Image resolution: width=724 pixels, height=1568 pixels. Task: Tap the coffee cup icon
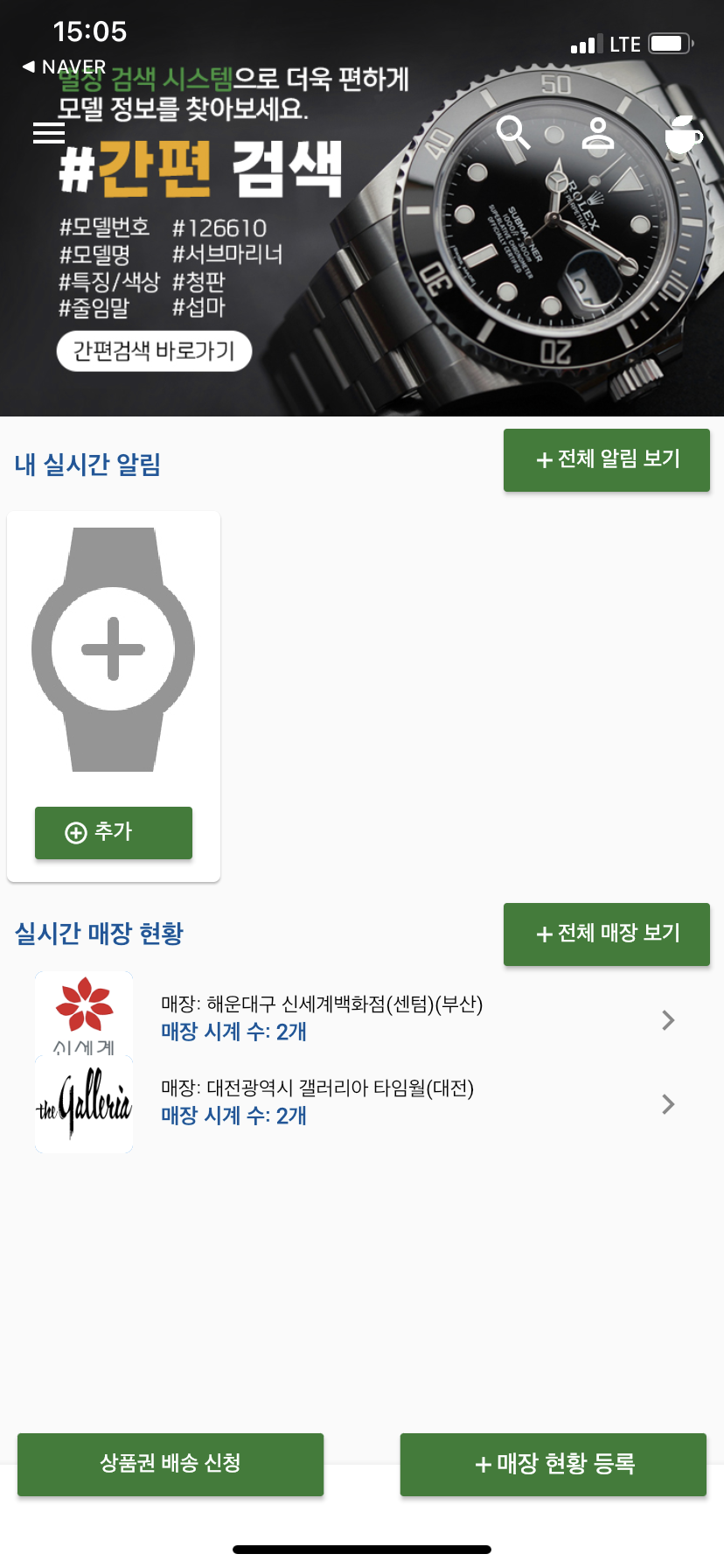[x=683, y=136]
